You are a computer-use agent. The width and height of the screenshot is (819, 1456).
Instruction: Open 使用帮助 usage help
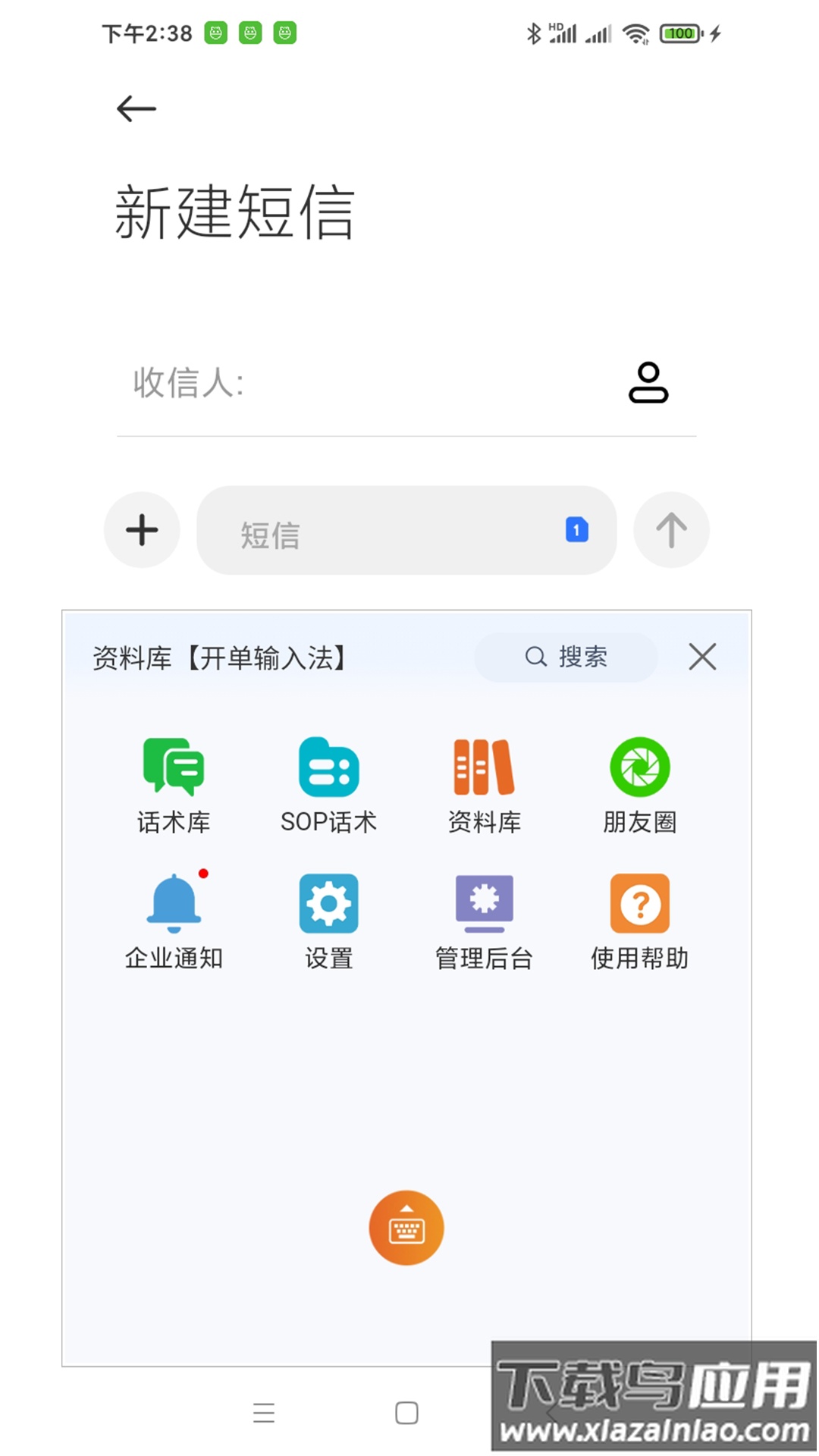tap(639, 918)
